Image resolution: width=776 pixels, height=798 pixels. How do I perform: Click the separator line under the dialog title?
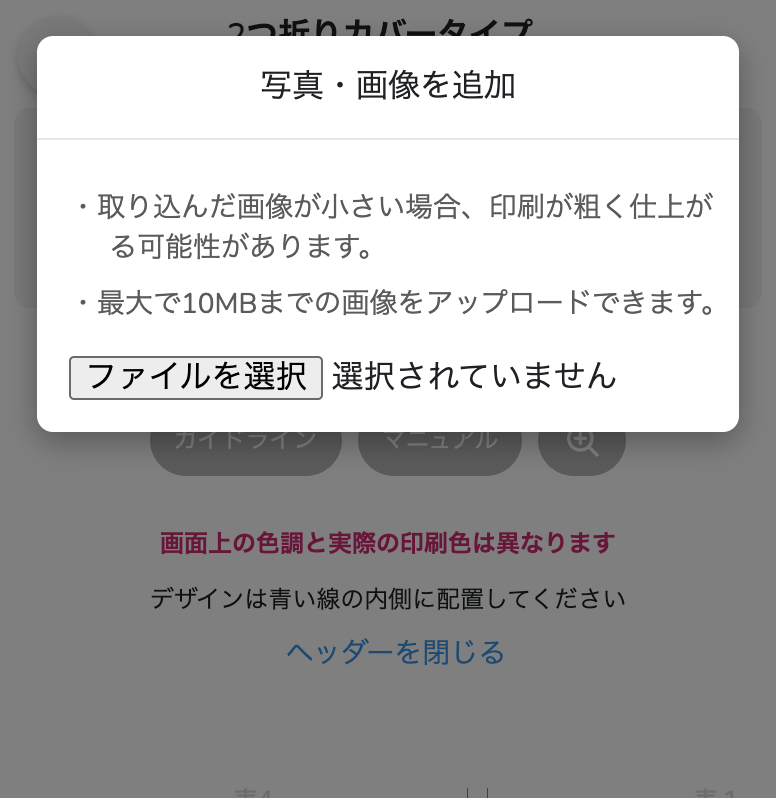pos(388,140)
